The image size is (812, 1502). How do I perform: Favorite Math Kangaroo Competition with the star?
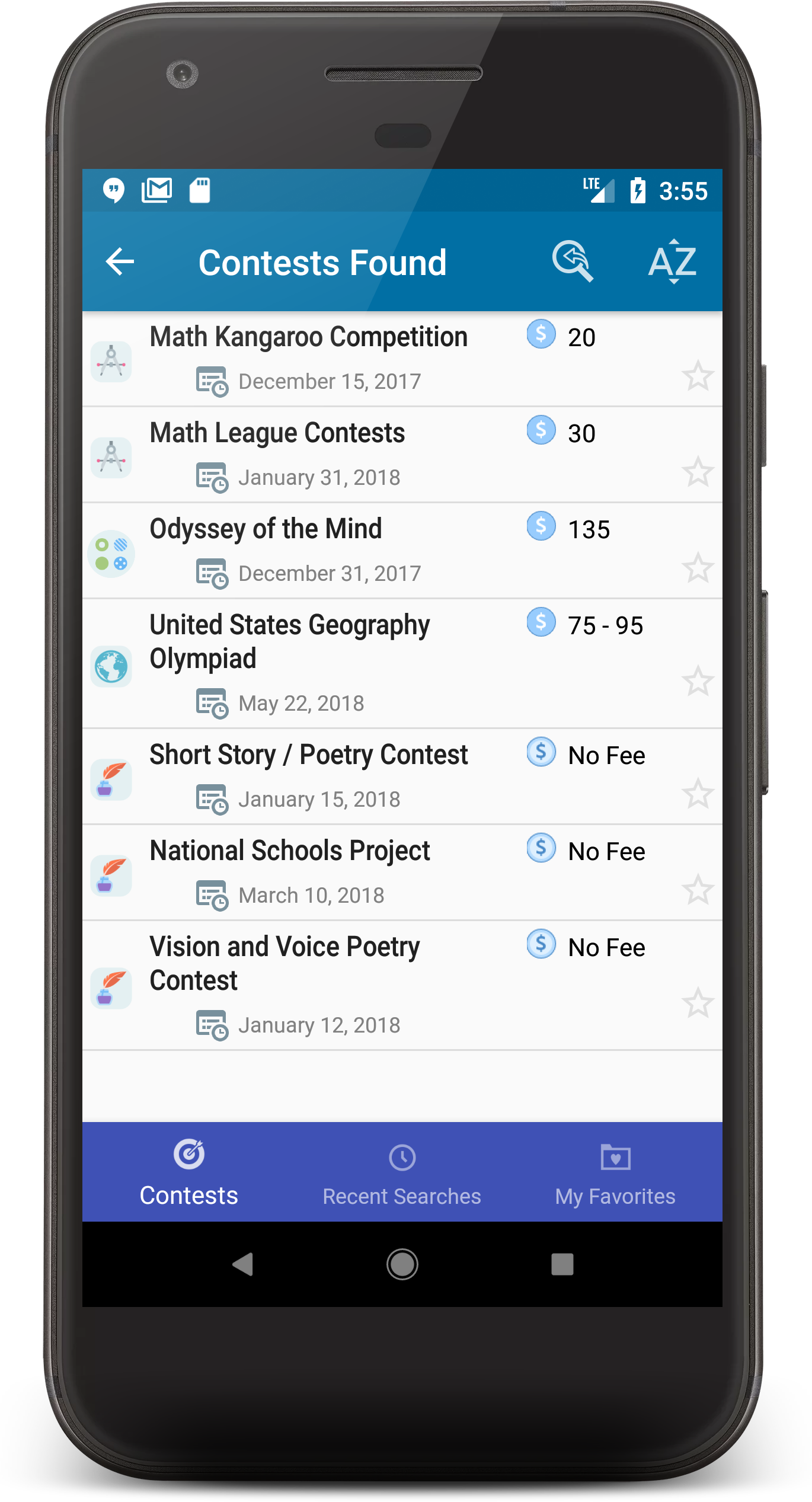698,376
